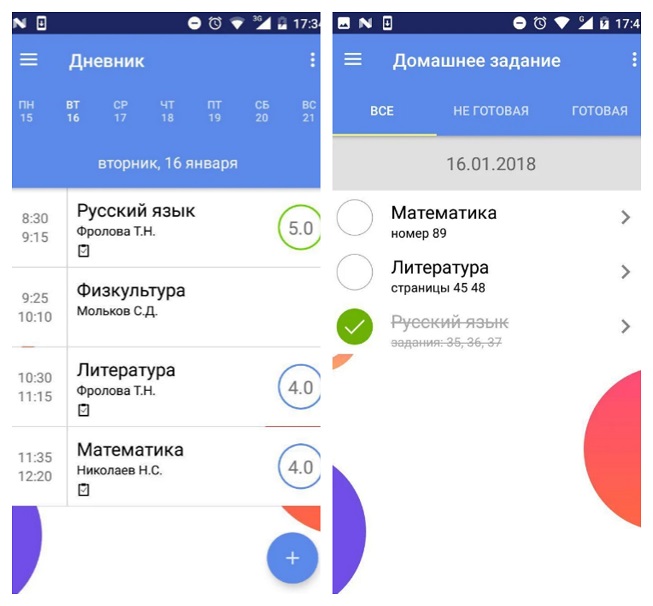Open the Литература lesson at 10:30
The width and height of the screenshot is (653, 606).
170,386
